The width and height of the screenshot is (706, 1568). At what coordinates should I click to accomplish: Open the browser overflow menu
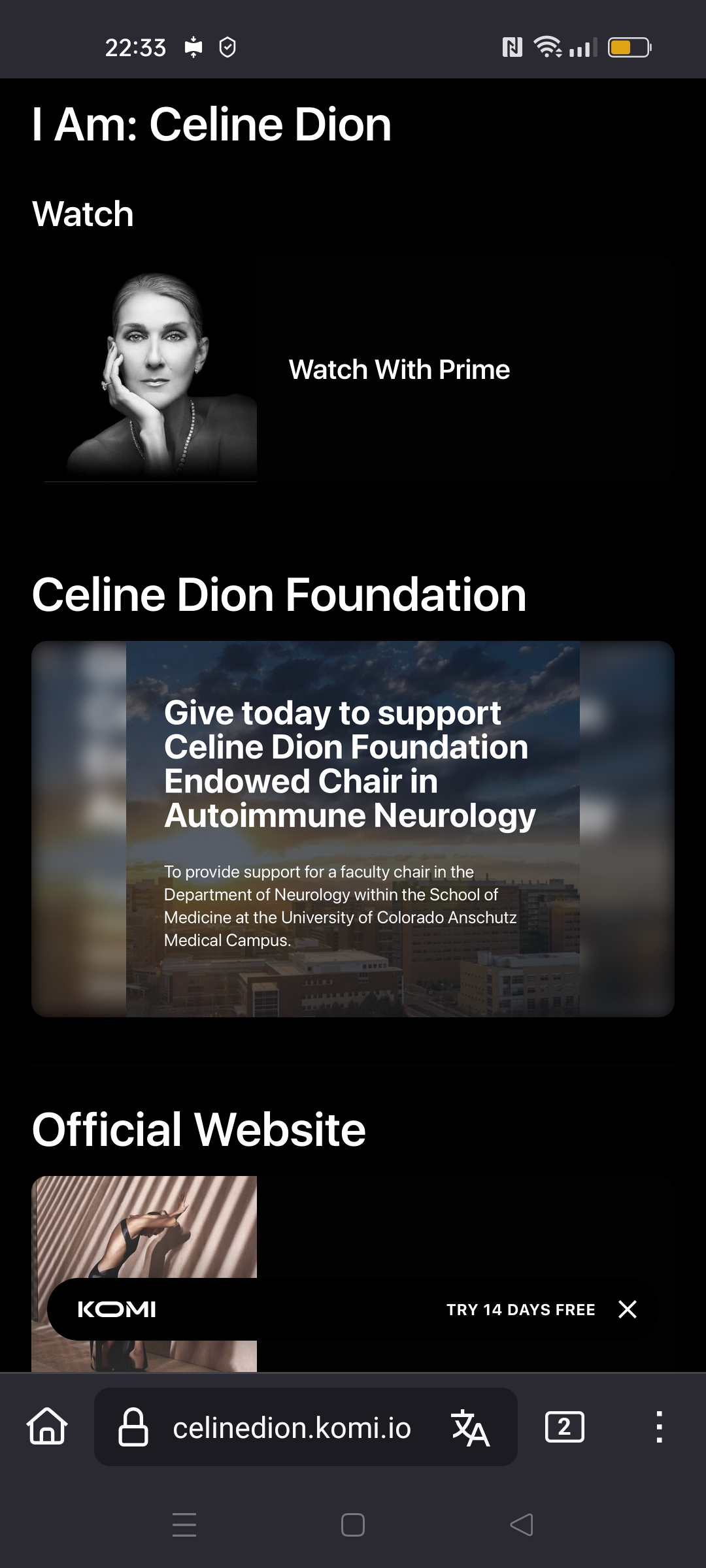pos(659,1427)
